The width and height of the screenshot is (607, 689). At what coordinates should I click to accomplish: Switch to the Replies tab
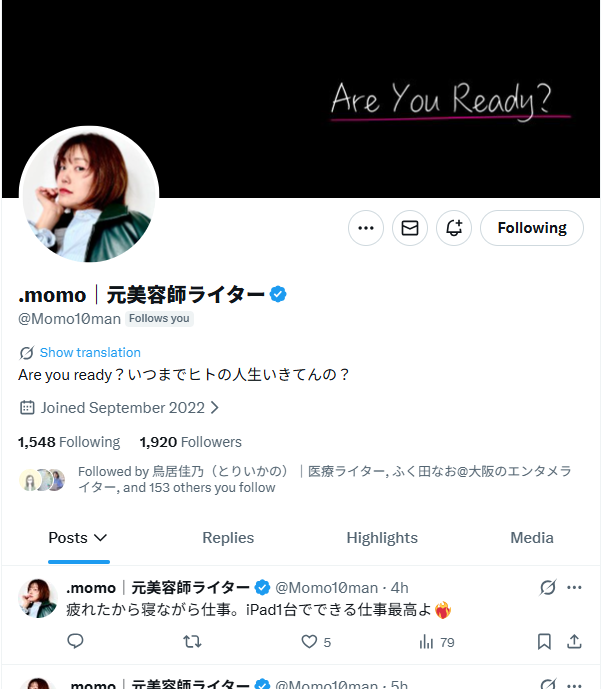pyautogui.click(x=228, y=537)
